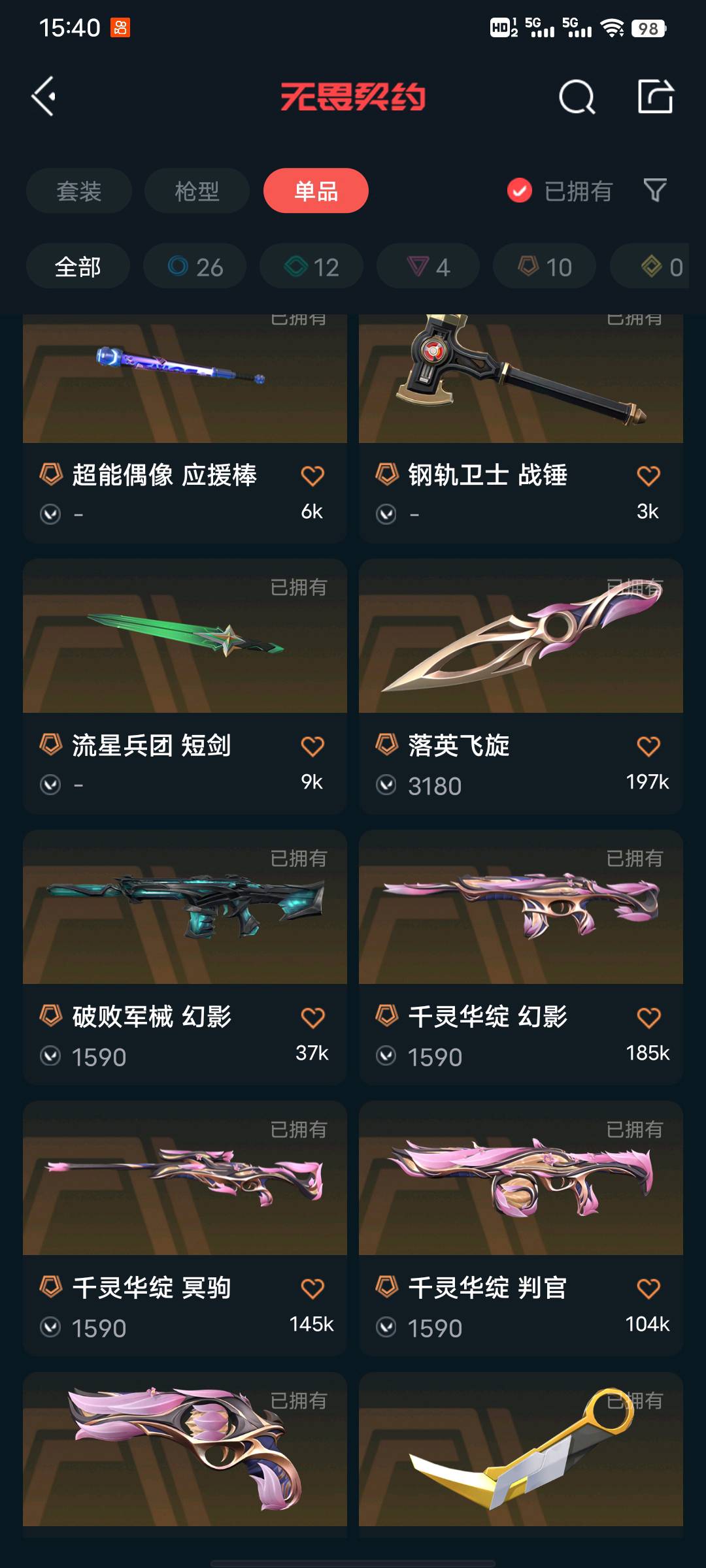Tap the share icon in the header

(655, 97)
